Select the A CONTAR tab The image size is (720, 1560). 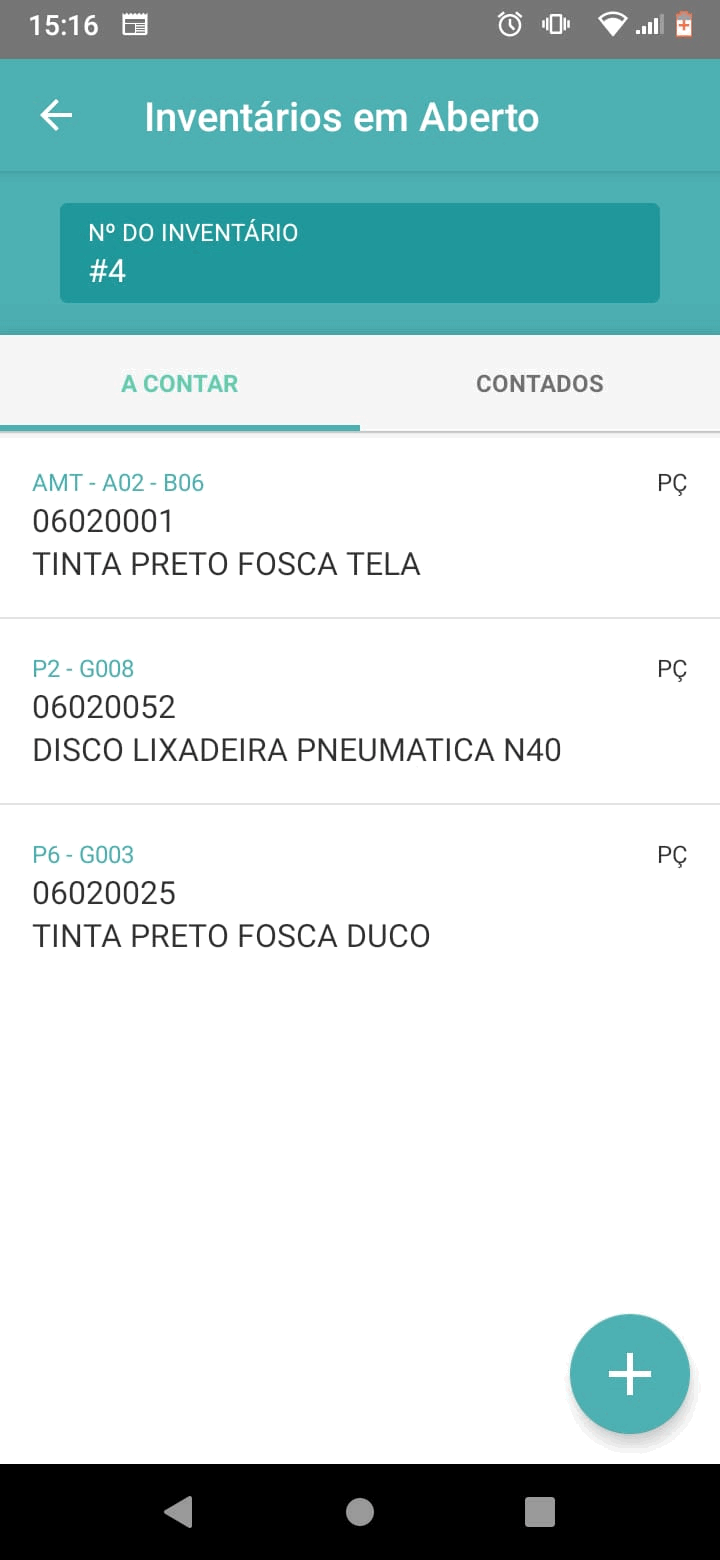pyautogui.click(x=180, y=384)
